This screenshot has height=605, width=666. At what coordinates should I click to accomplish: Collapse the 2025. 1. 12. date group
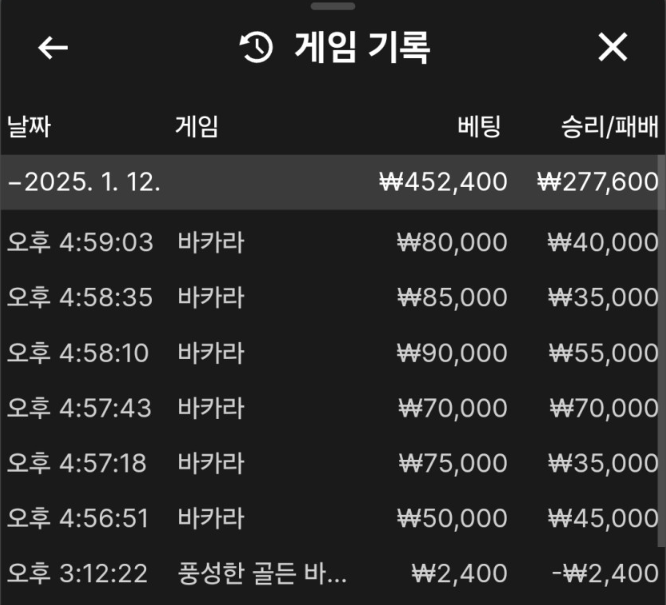point(85,182)
